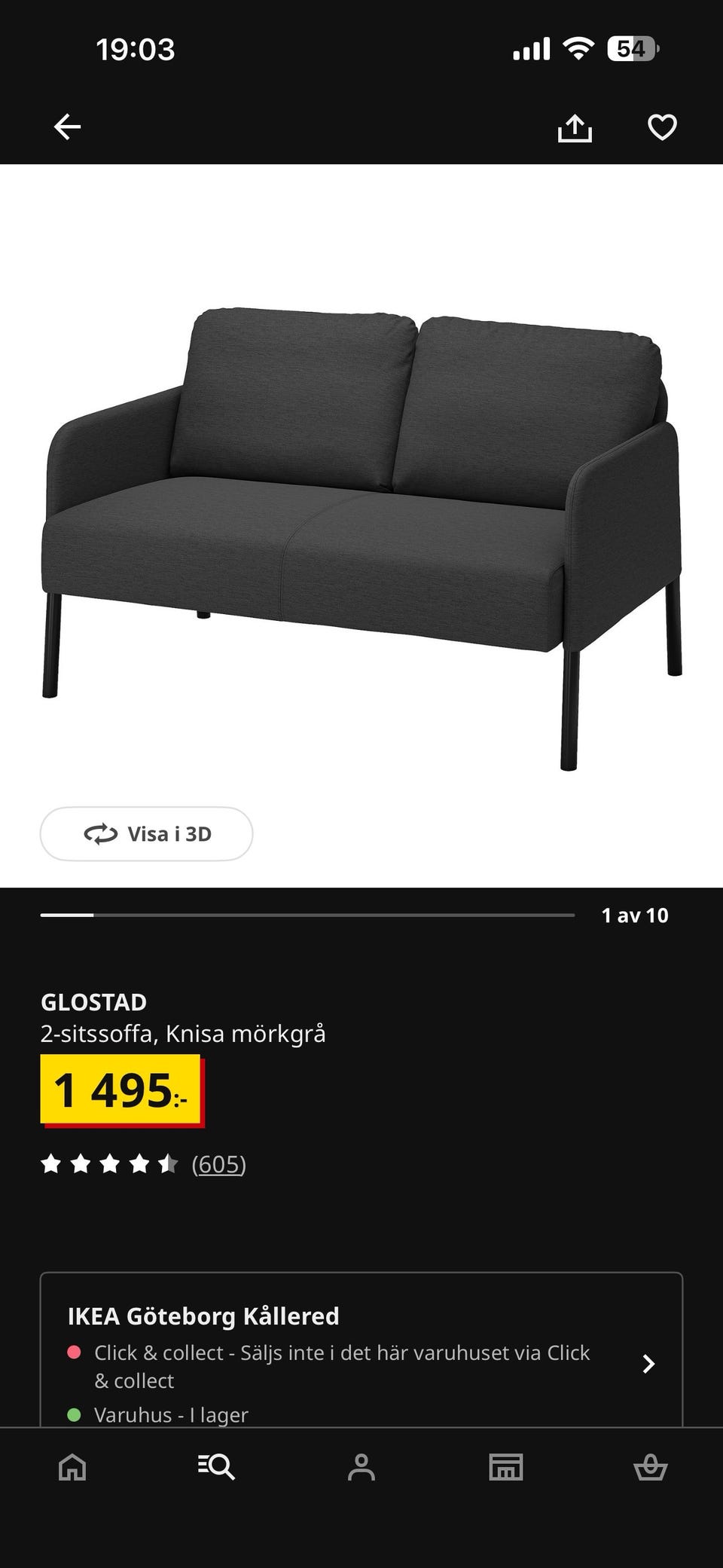Screen dimensions: 723x1568
Task: Open the shopping bag icon
Action: [x=651, y=1467]
